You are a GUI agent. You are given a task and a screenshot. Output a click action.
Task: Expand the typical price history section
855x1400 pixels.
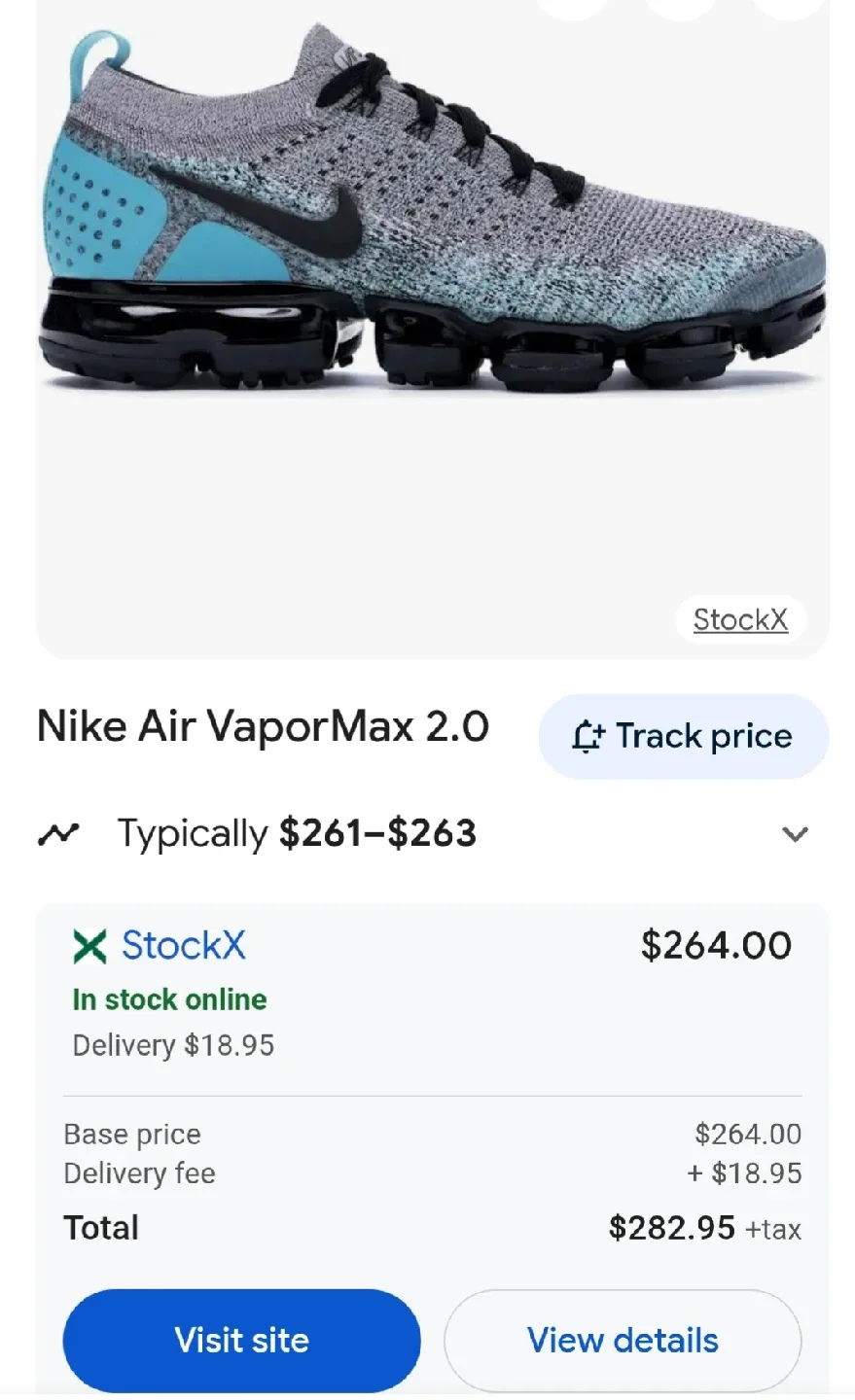click(796, 833)
